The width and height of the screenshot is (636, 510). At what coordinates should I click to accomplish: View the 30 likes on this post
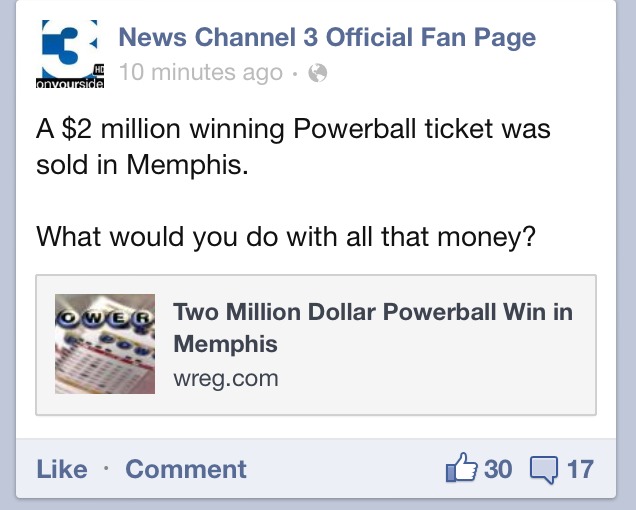coord(478,468)
